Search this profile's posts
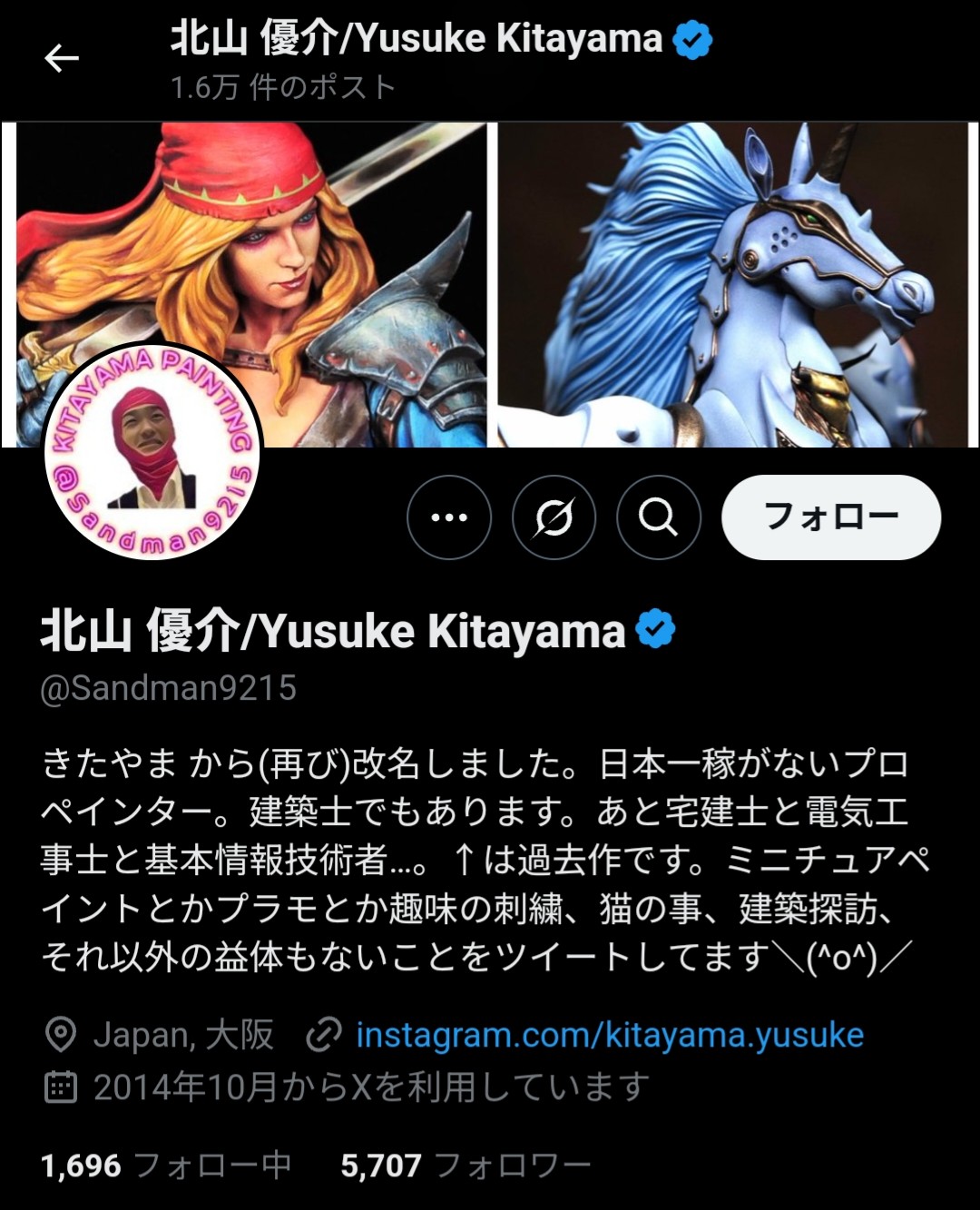This screenshot has width=980, height=1210. [x=658, y=517]
